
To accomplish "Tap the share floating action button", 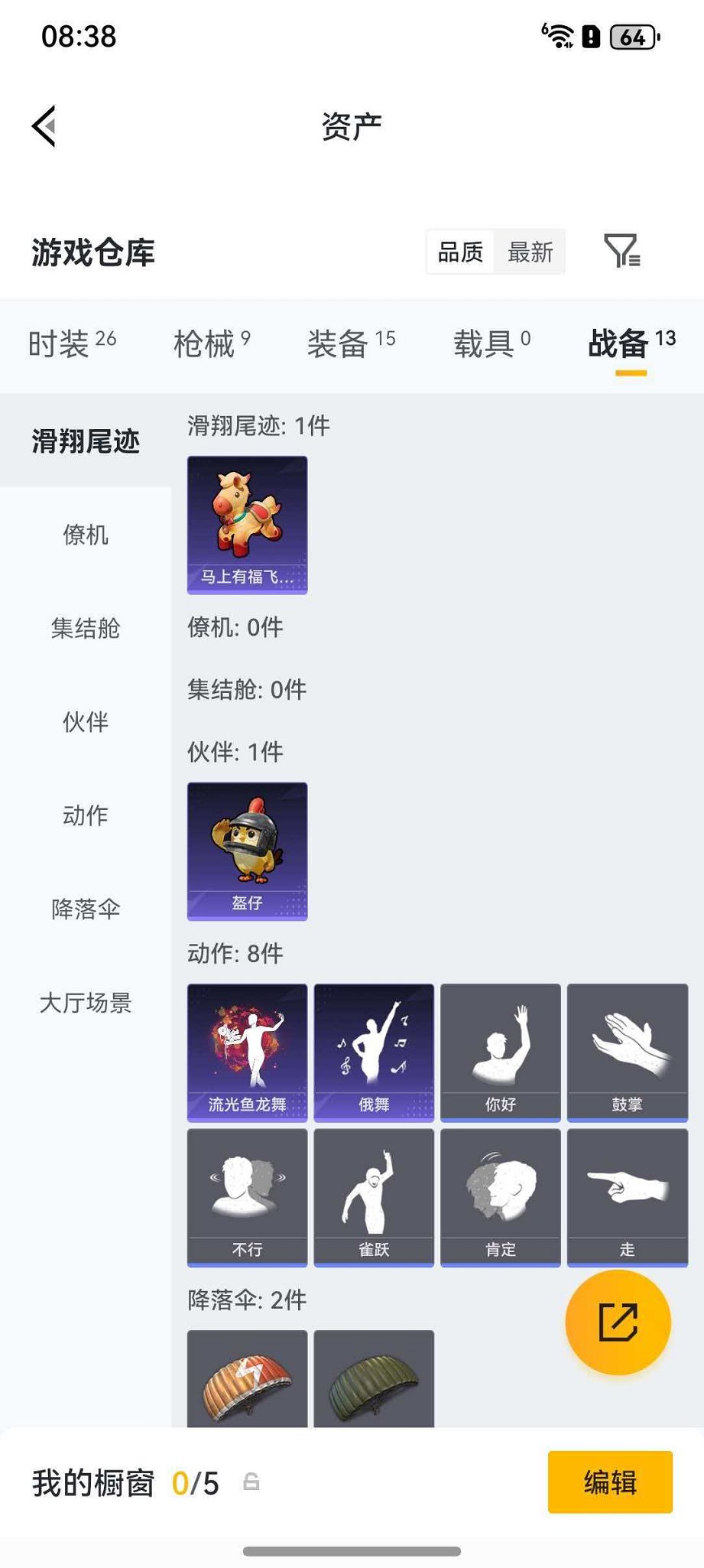I will pos(618,1322).
